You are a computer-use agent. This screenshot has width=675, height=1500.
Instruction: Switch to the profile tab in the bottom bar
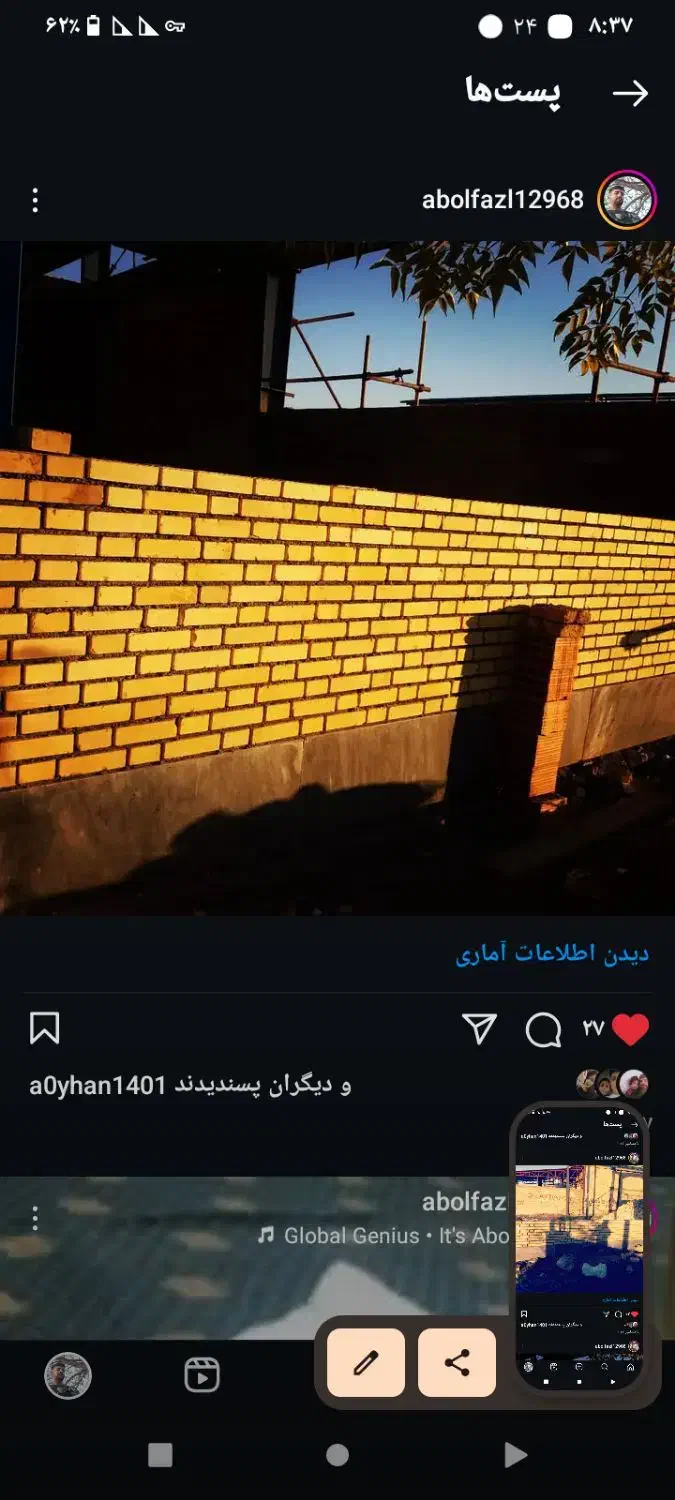(68, 1377)
